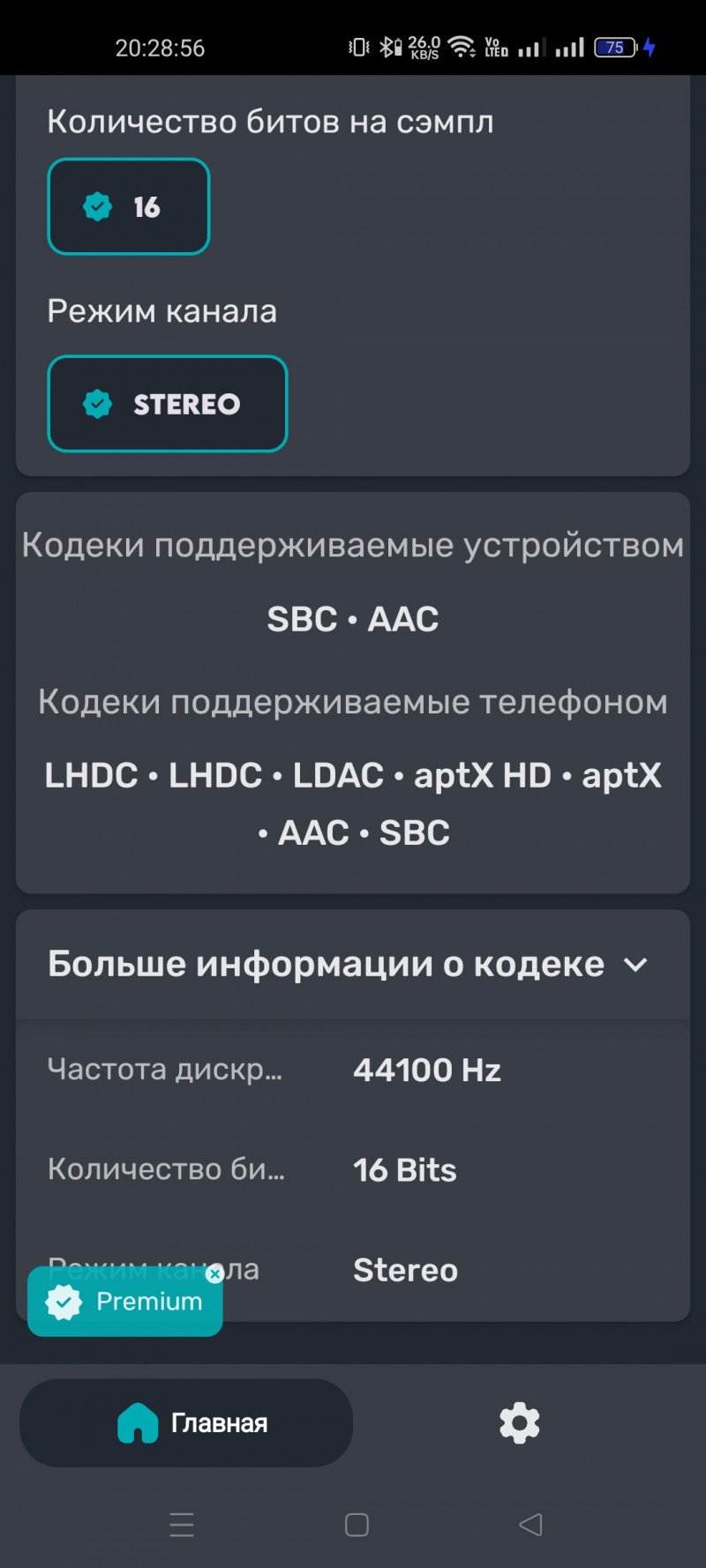
Task: Go back with the system back button
Action: [x=530, y=1525]
